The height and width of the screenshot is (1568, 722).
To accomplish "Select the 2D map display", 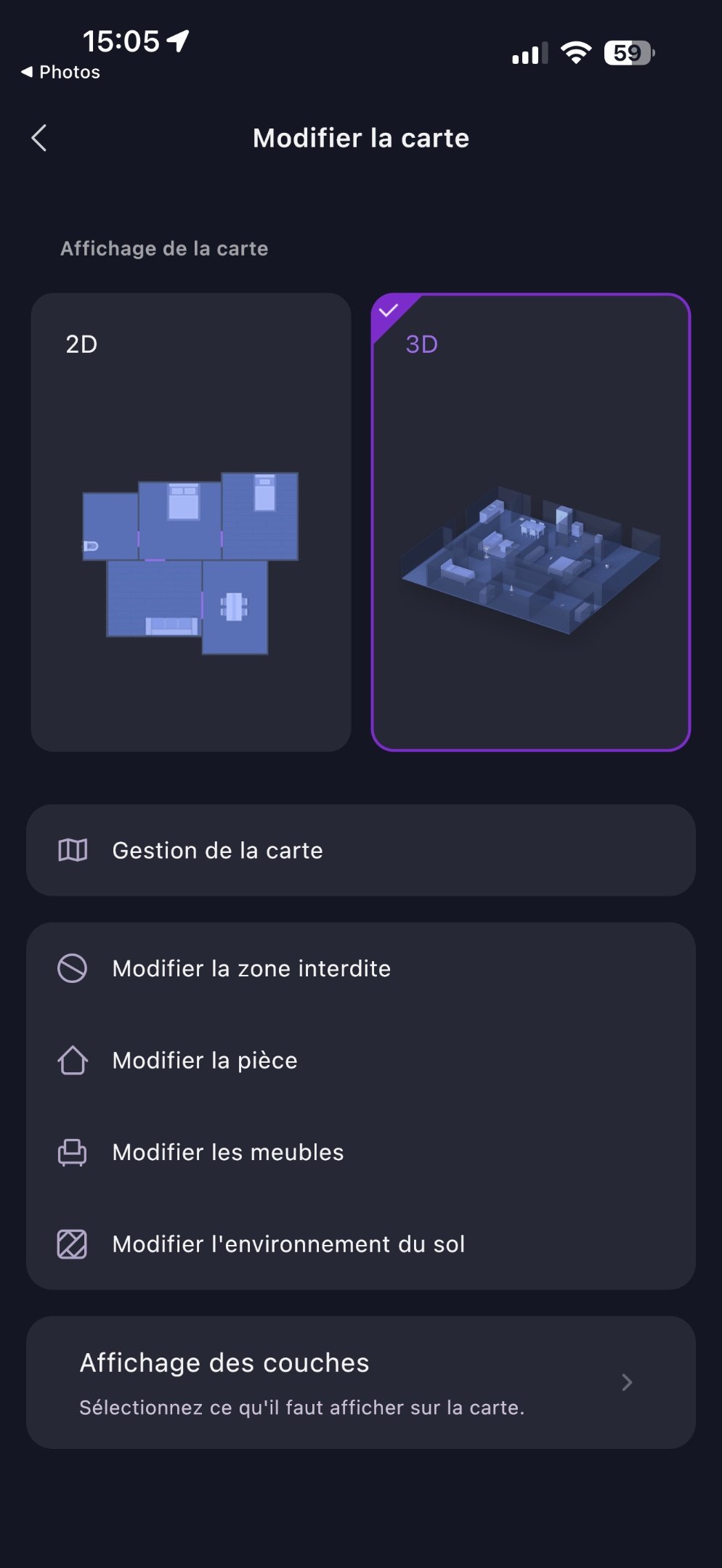I will (190, 521).
